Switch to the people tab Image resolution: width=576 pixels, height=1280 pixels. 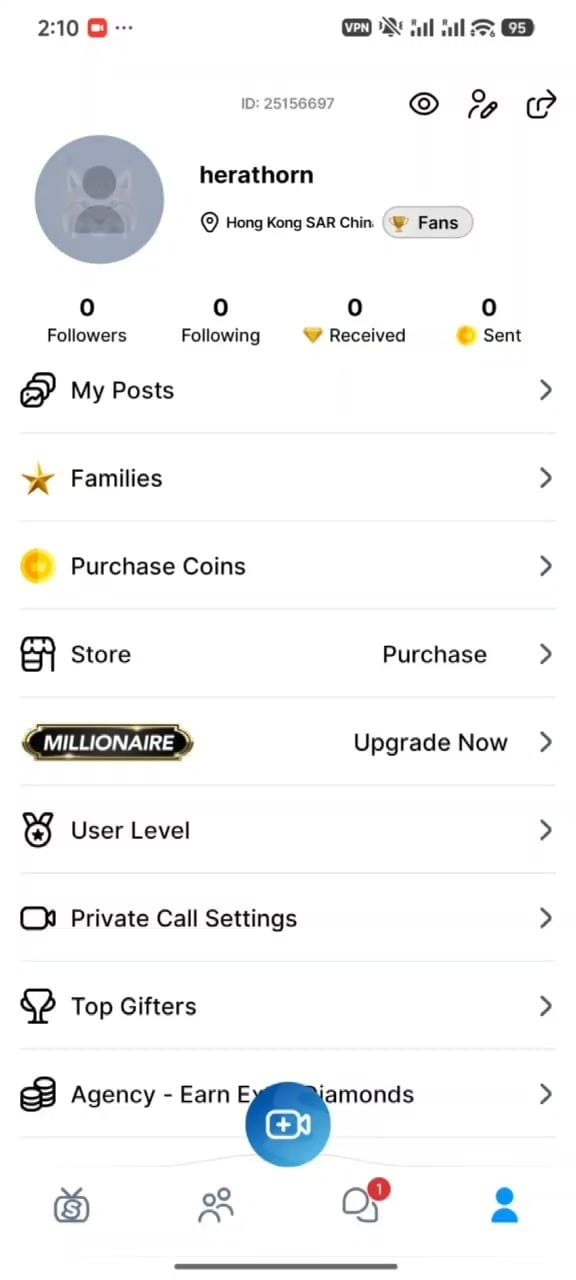coord(216,1205)
